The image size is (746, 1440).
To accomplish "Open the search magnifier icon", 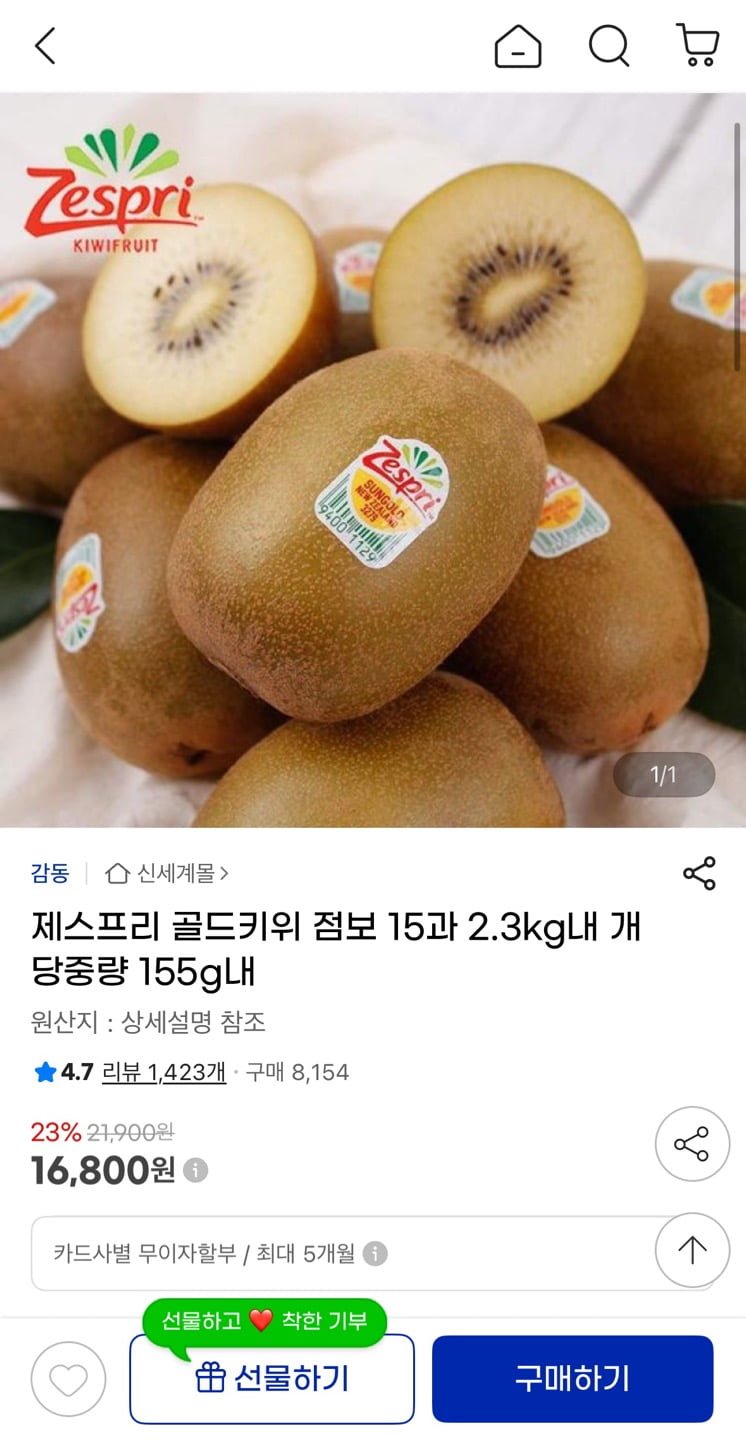I will point(608,46).
